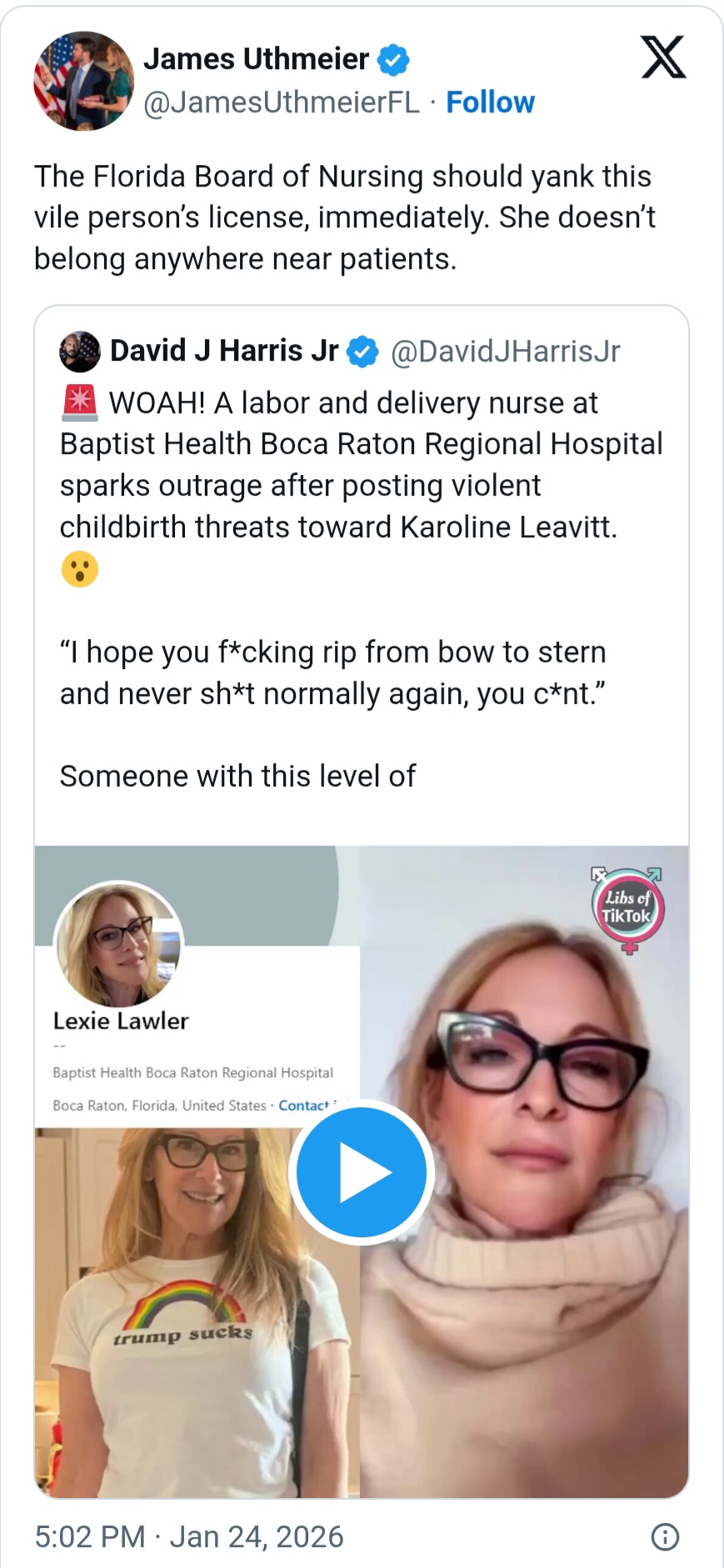Screen dimensions: 724x1568
Task: Play the embedded video
Action: coord(361,1172)
